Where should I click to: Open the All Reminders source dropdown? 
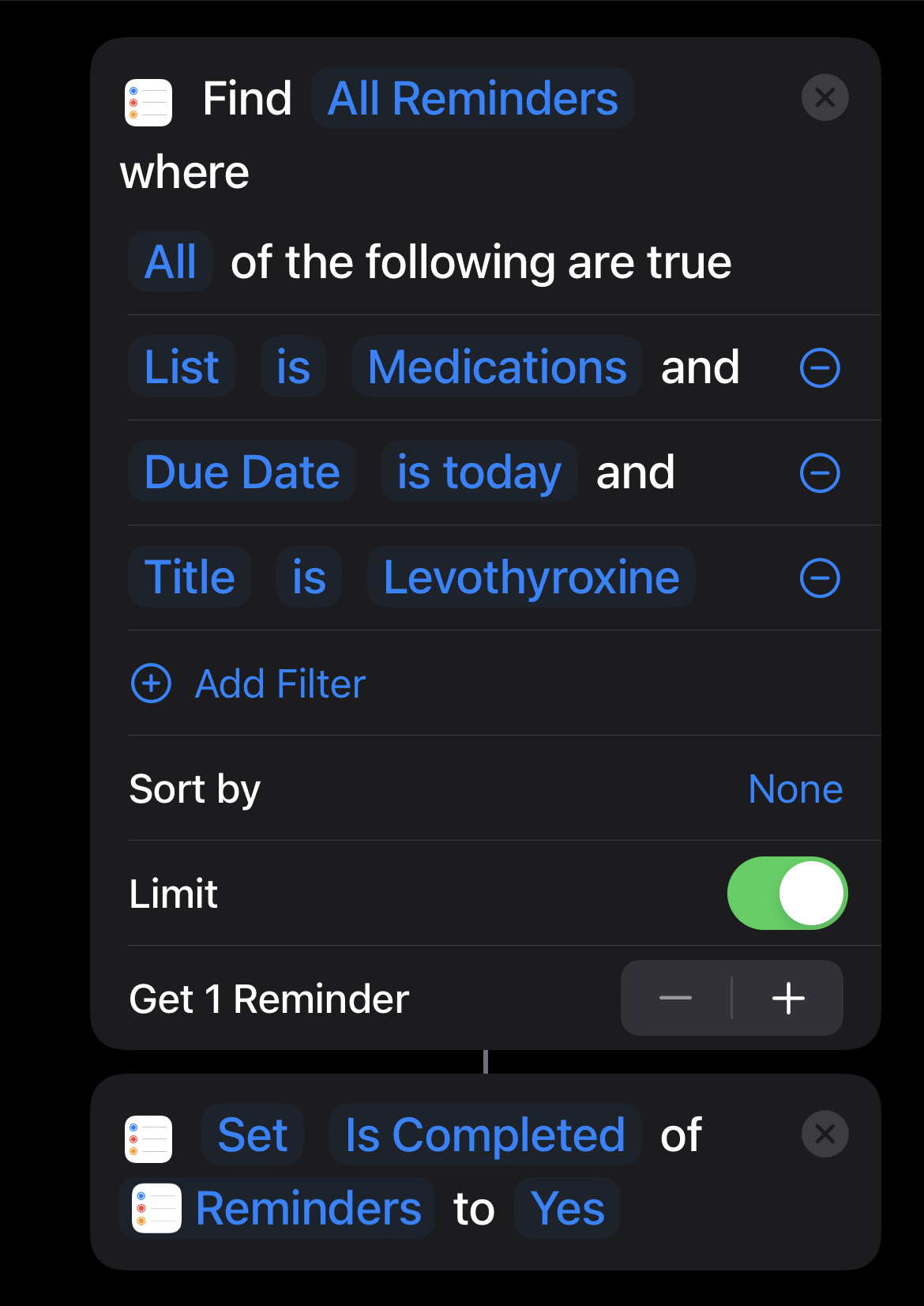tap(471, 97)
